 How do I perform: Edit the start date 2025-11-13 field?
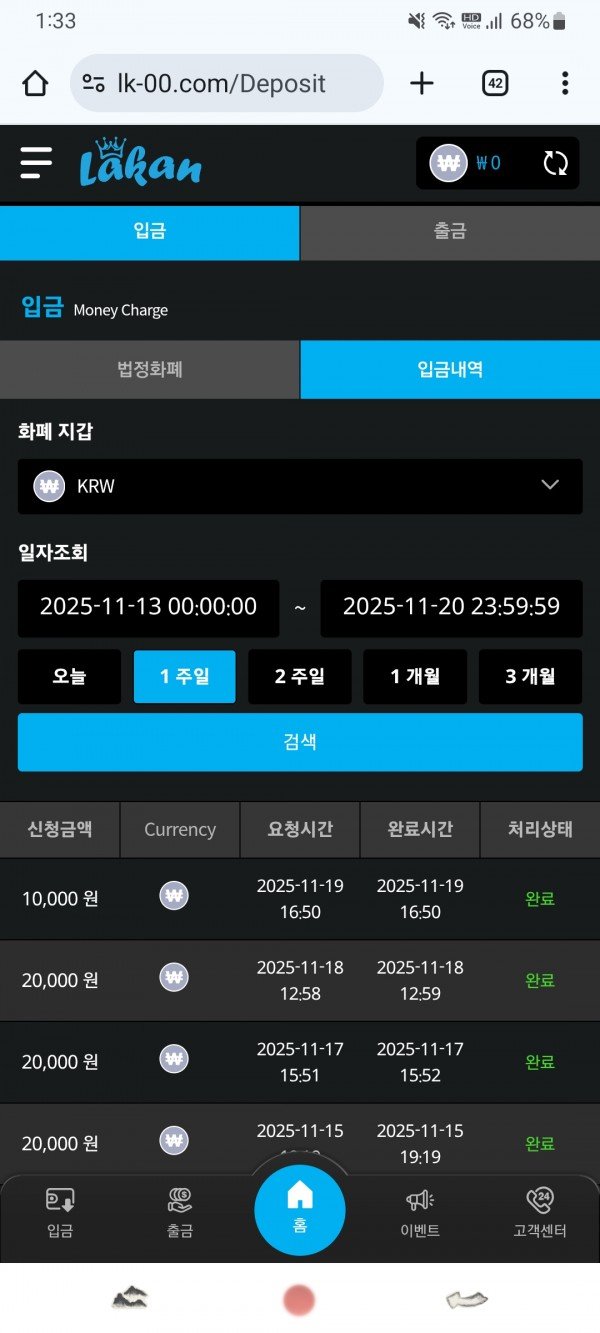click(x=148, y=607)
